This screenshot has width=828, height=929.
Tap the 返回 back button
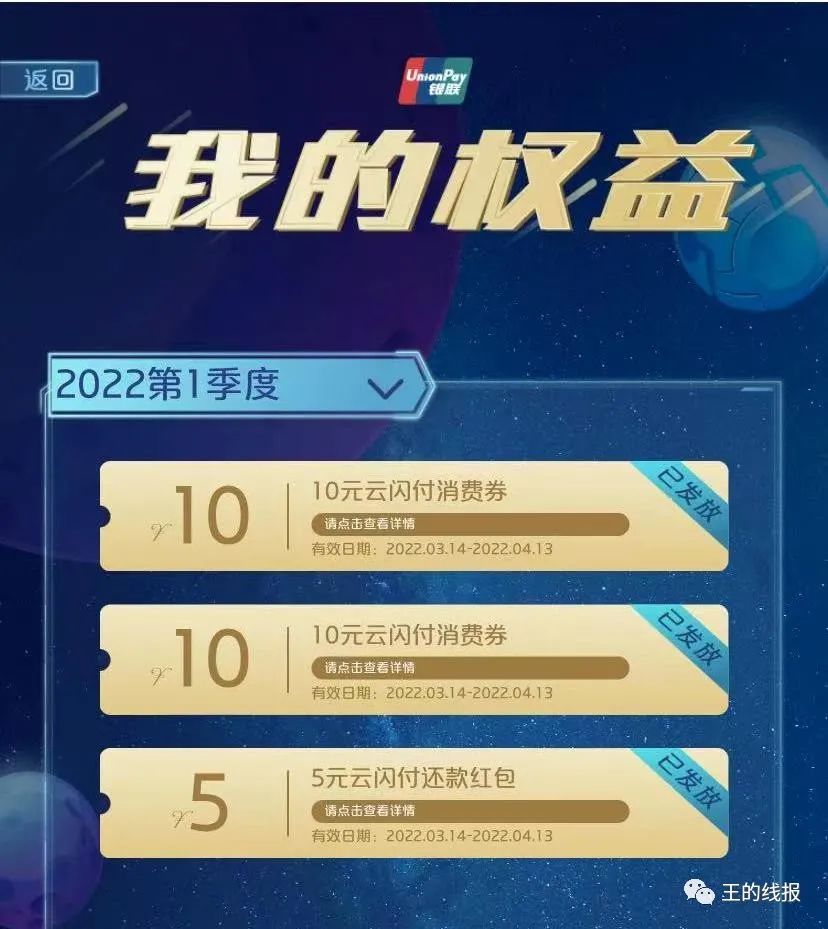(50, 80)
